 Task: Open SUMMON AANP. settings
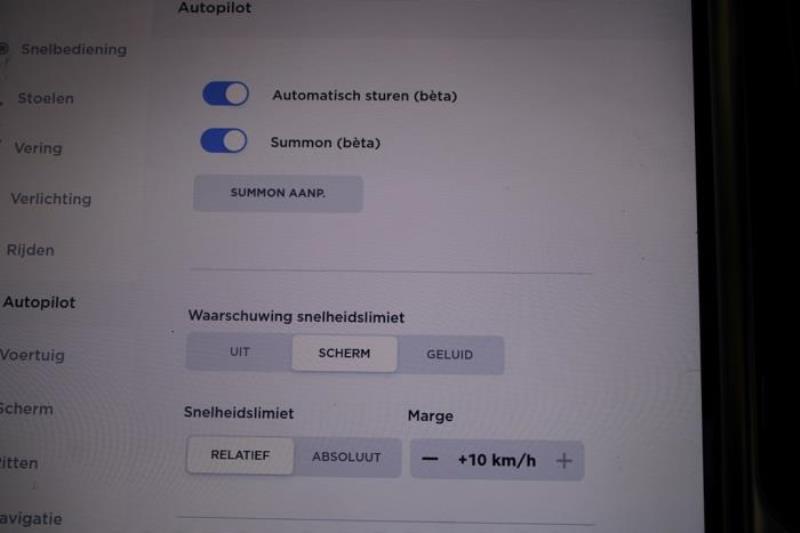pyautogui.click(x=277, y=193)
